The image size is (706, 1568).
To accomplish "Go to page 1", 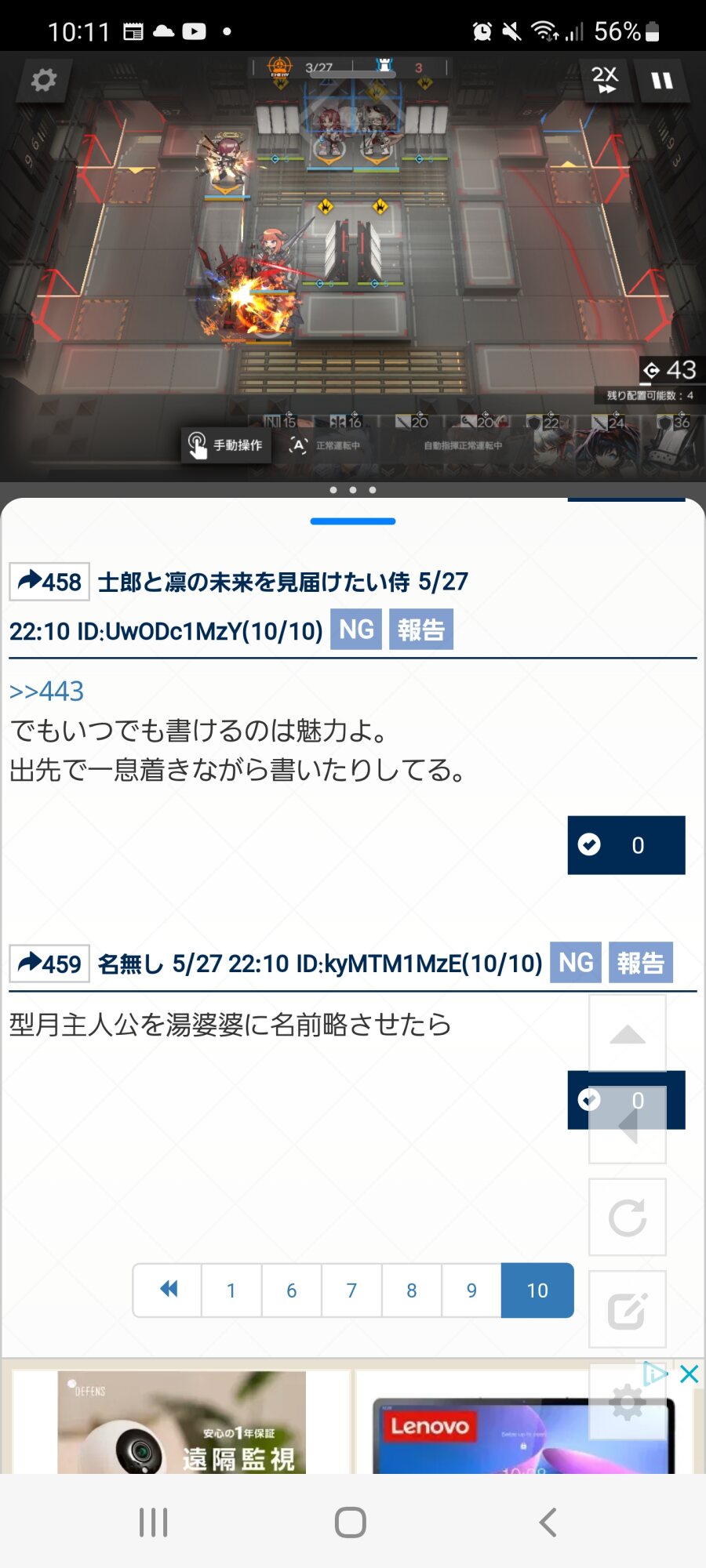I will [x=231, y=1290].
